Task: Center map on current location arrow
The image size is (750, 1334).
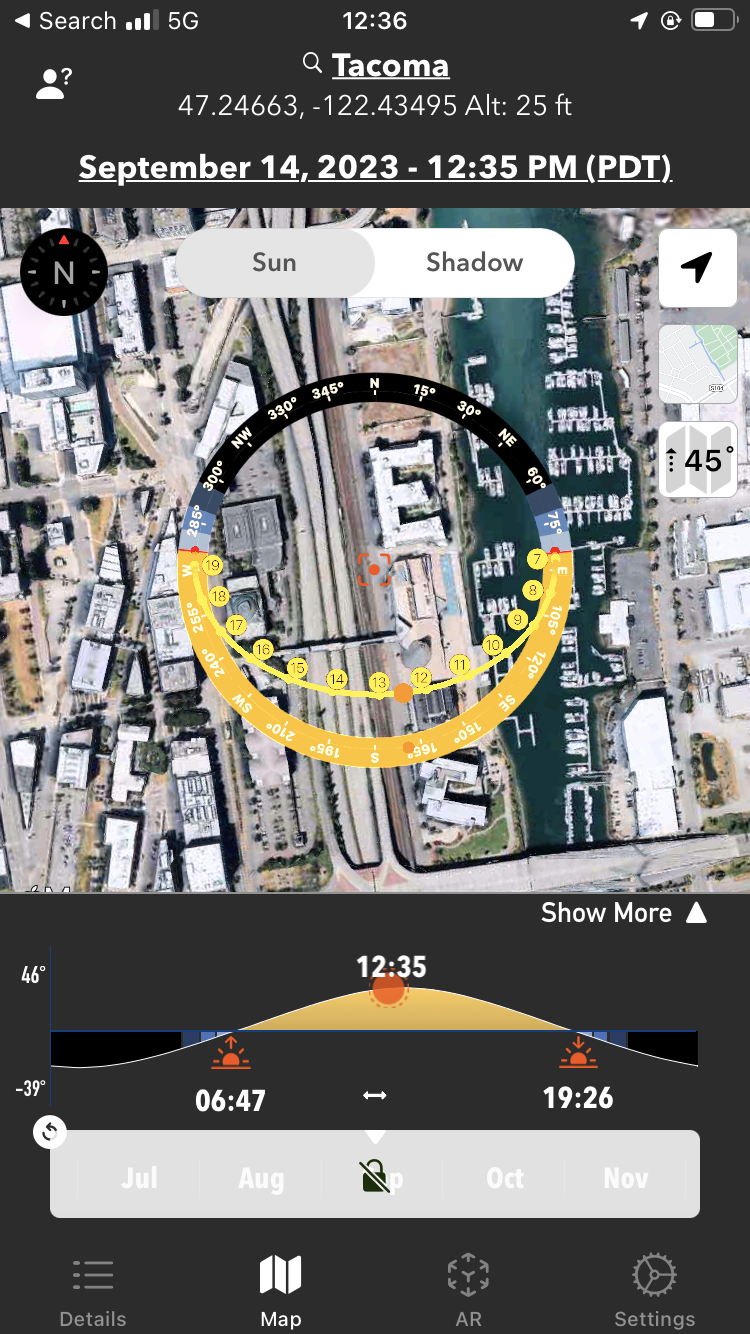Action: click(x=698, y=267)
